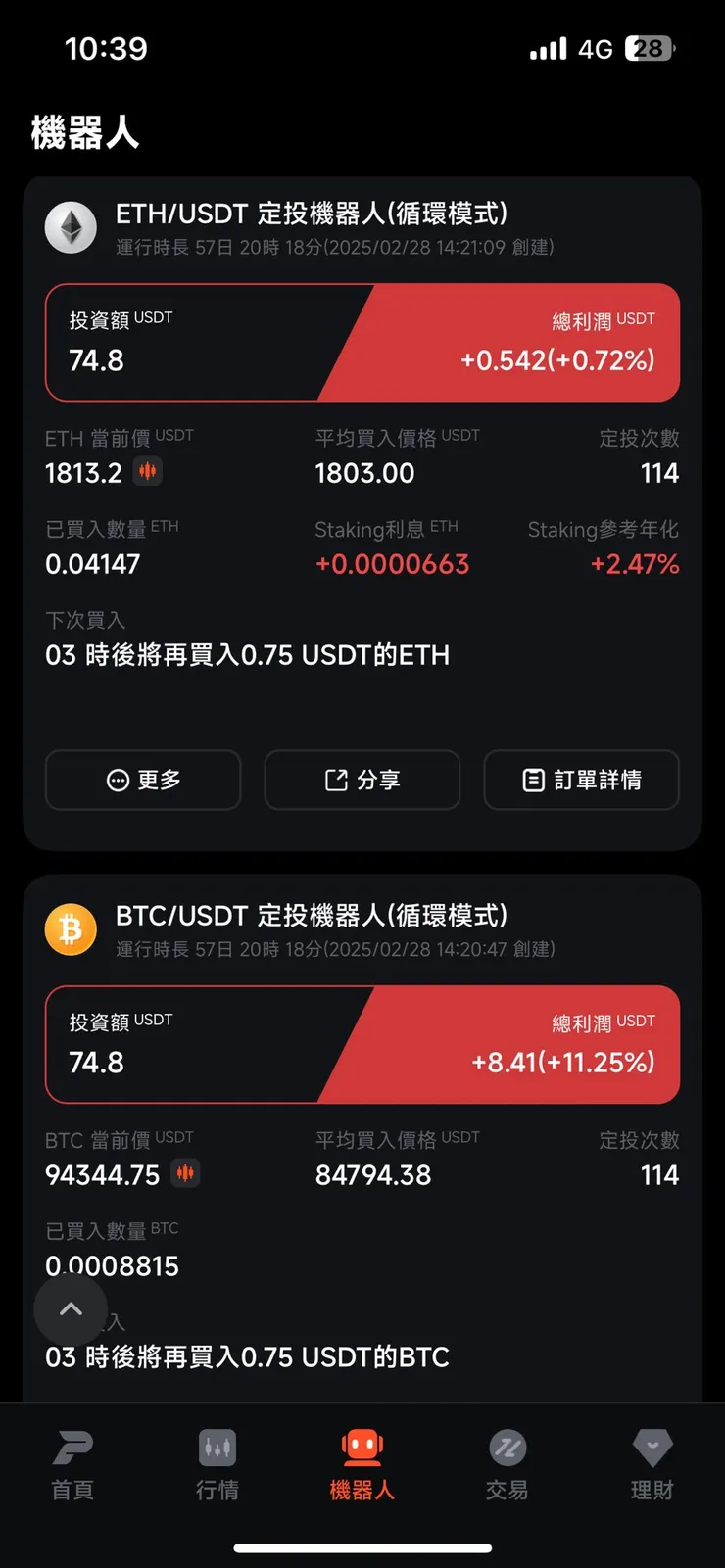Tap the share icon inside the 分享 button
The width and height of the screenshot is (725, 1568).
(334, 781)
